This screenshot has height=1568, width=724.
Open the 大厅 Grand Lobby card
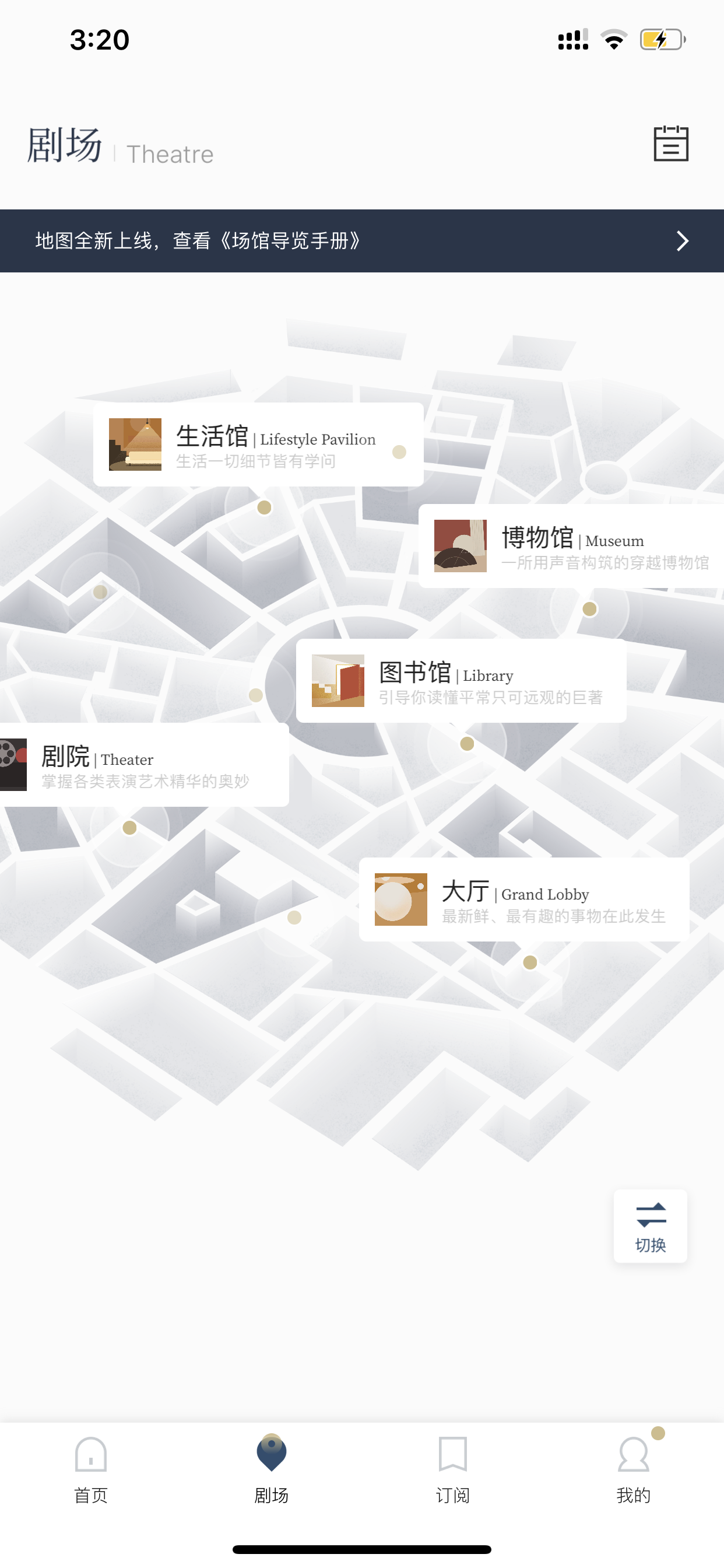pos(524,899)
